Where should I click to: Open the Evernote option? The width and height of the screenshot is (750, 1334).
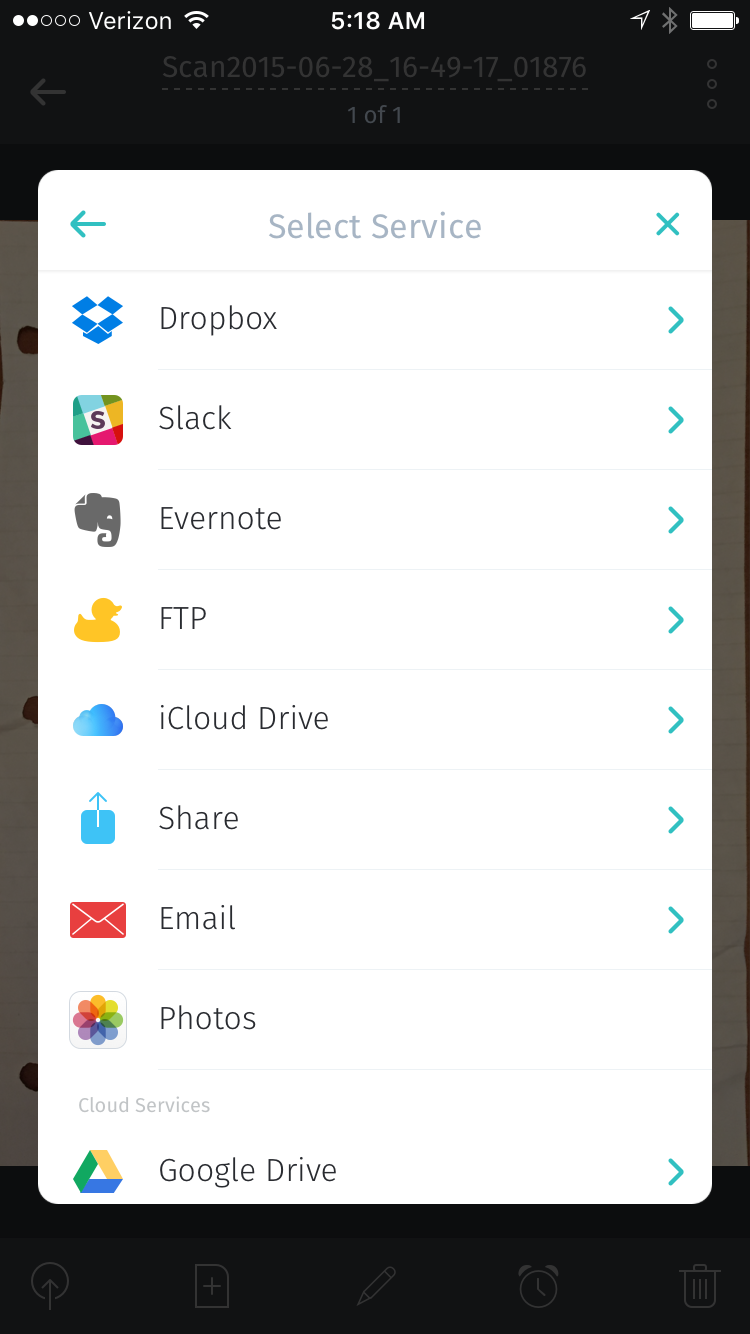375,520
